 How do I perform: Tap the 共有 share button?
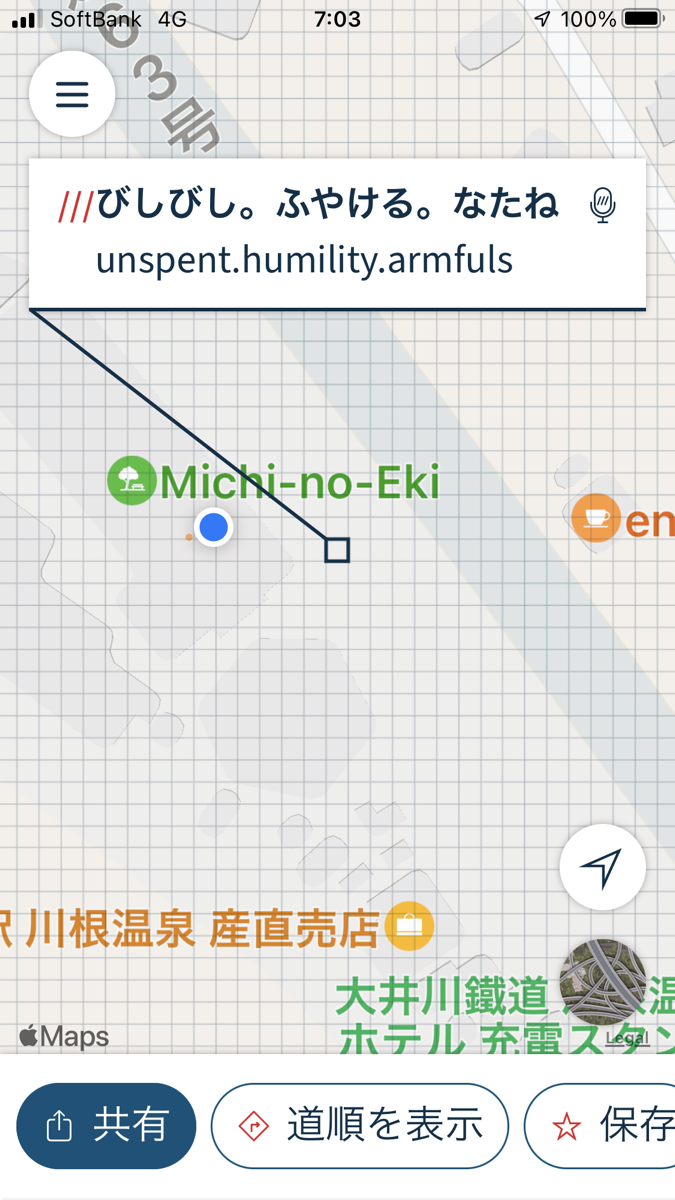point(106,1126)
